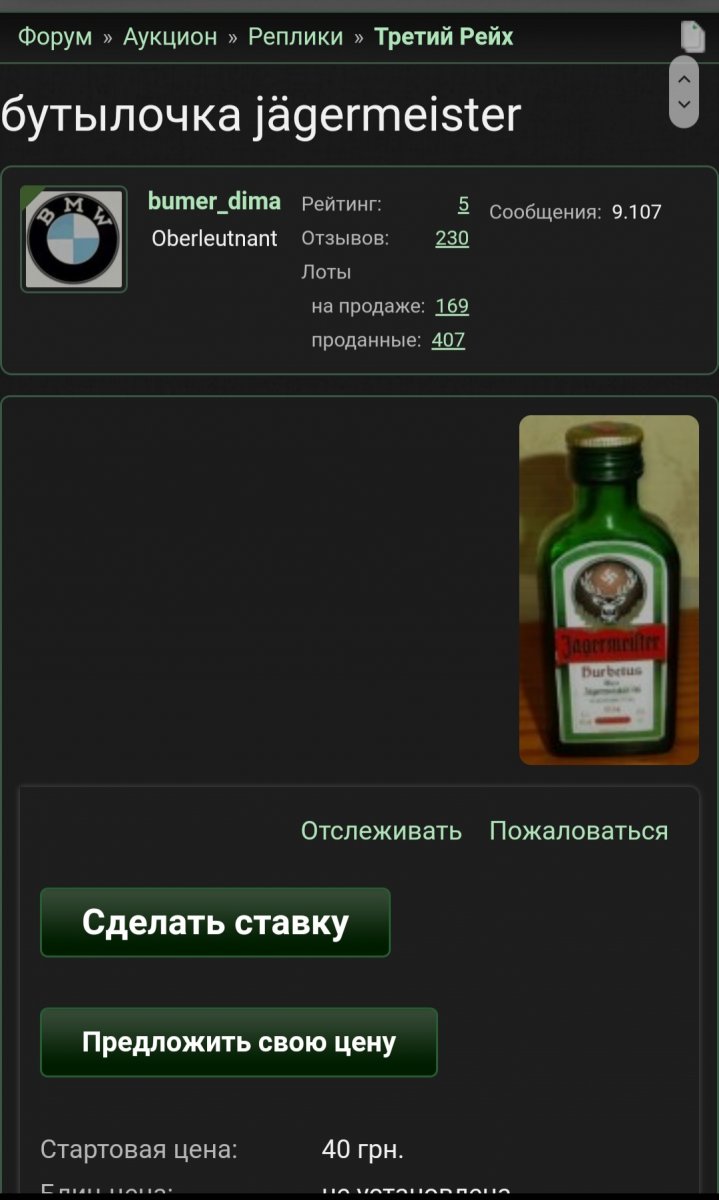
Task: Report the lot via Пожаловаться
Action: pyautogui.click(x=579, y=831)
